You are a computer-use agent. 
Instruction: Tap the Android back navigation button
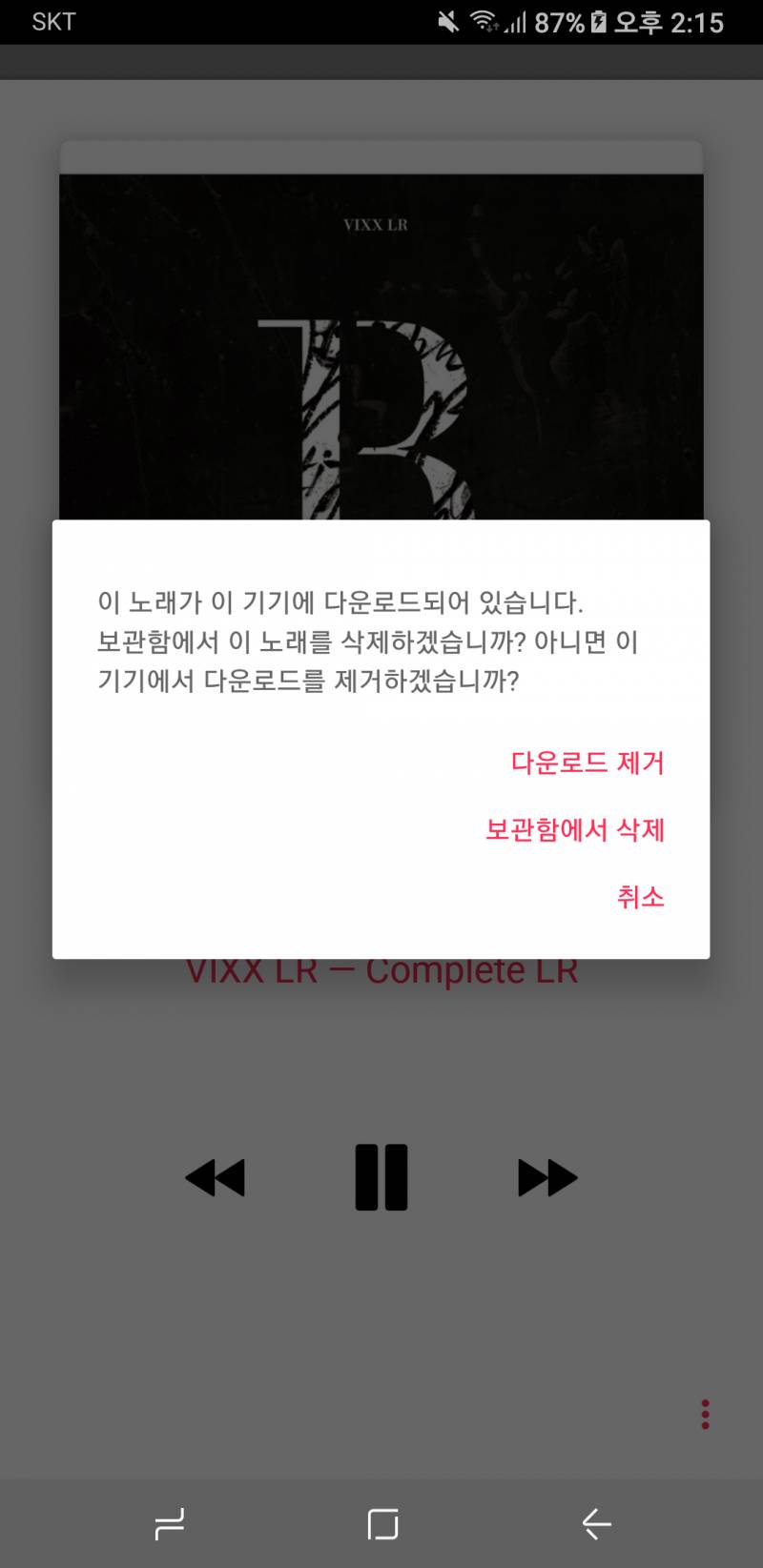click(594, 1523)
